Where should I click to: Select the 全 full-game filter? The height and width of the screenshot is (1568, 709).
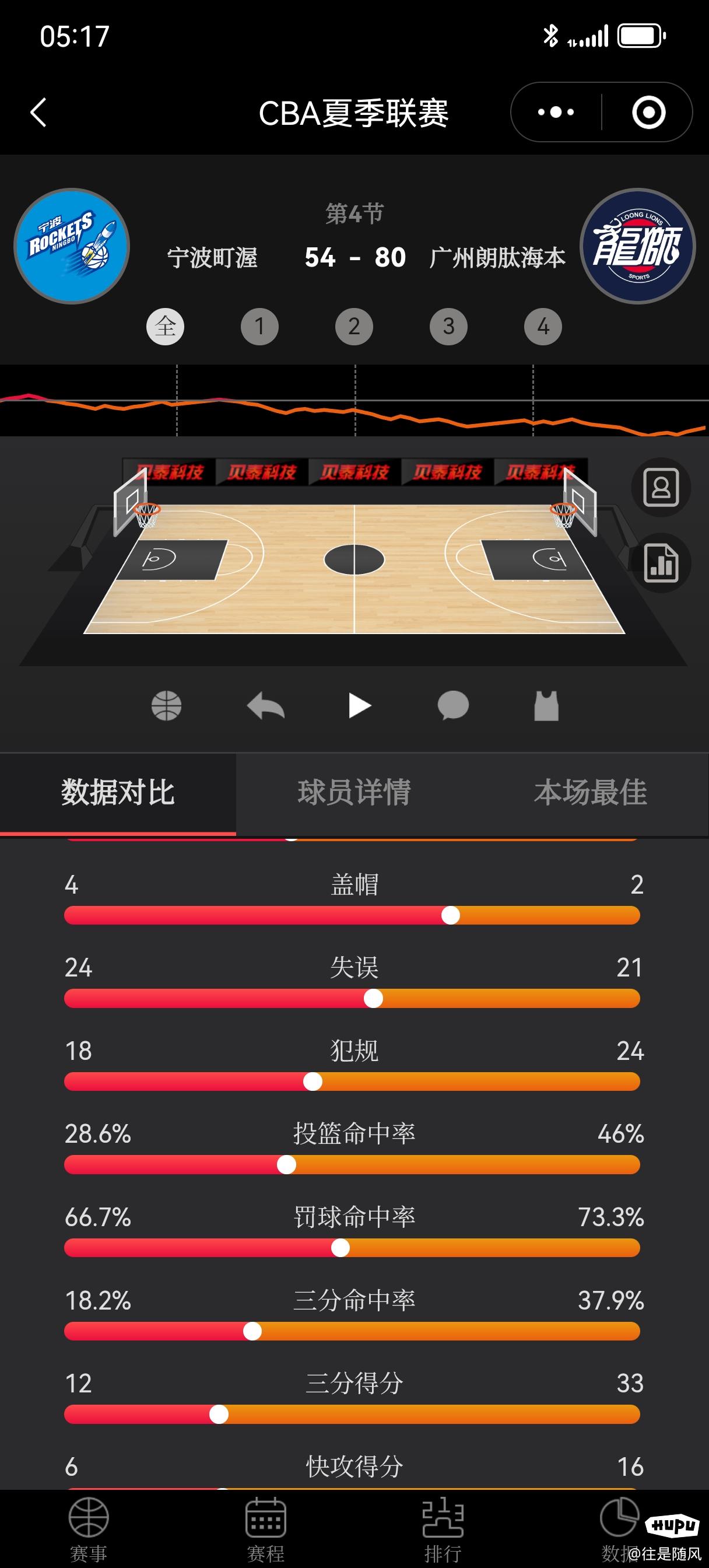point(165,327)
